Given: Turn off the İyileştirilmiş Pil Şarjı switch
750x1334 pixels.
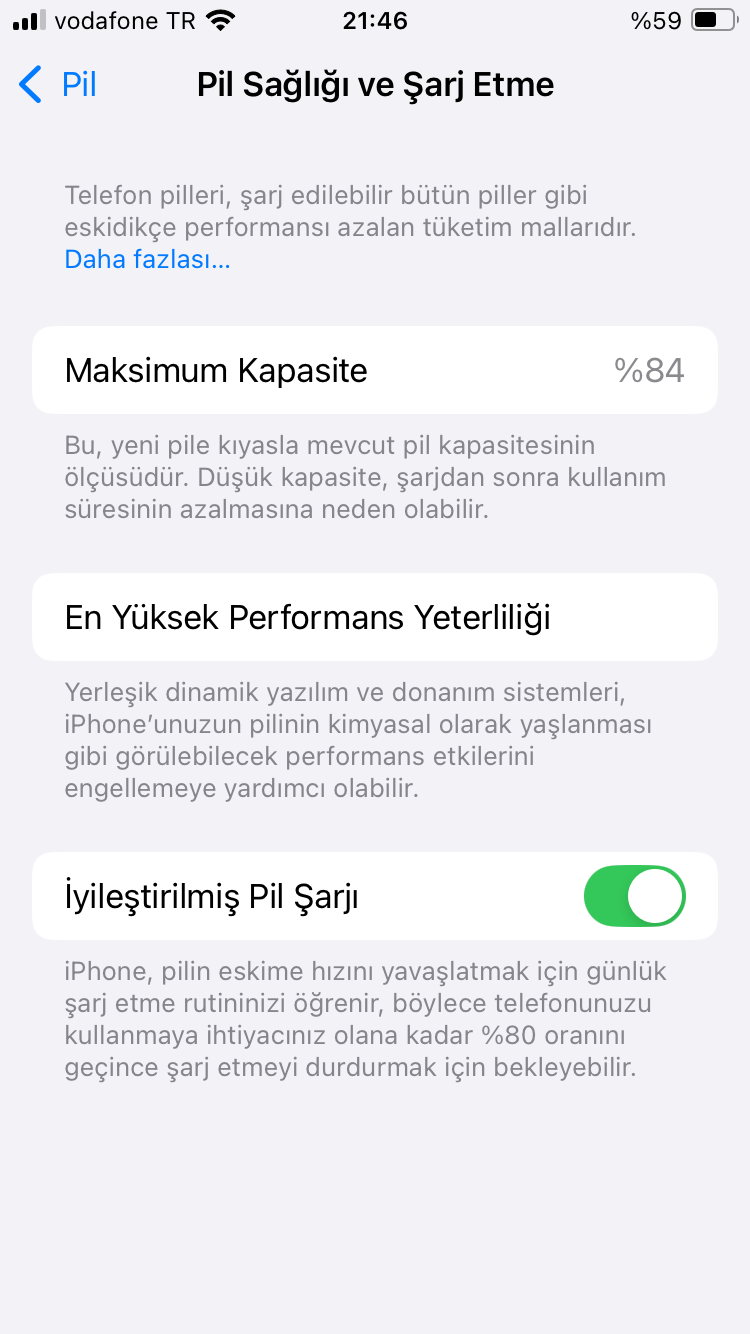Looking at the screenshot, I should pos(635,896).
